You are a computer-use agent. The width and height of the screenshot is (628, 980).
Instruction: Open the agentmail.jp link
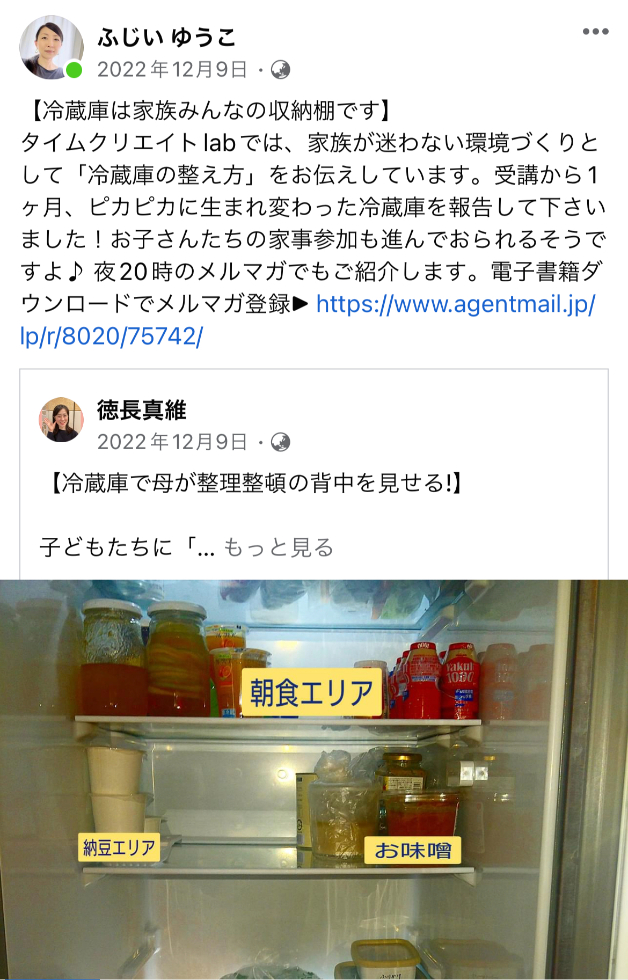click(x=455, y=304)
